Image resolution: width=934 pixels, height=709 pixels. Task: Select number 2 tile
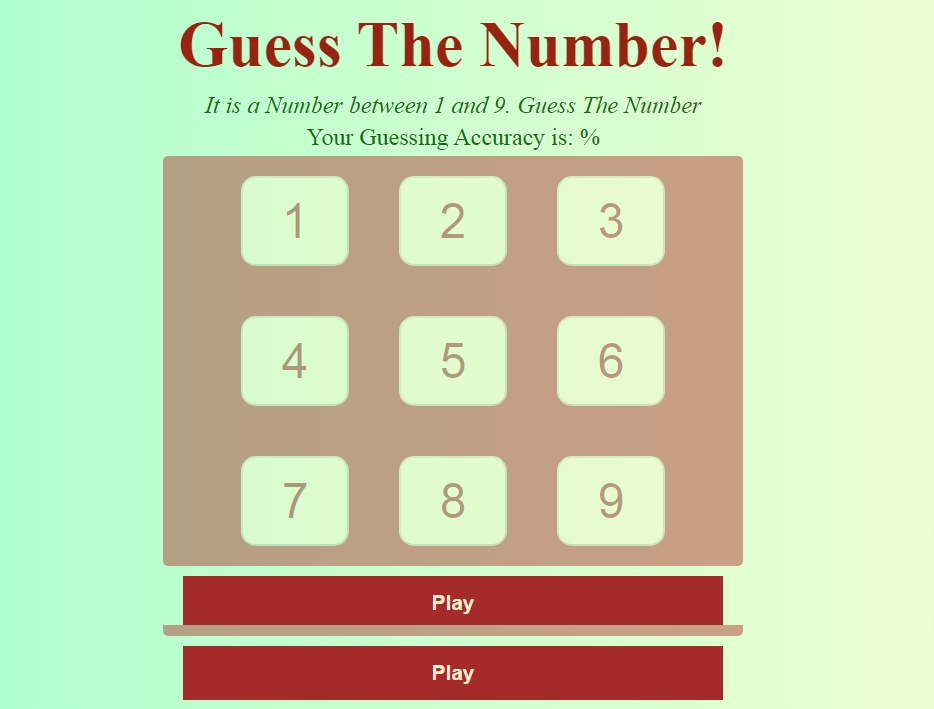(x=453, y=221)
